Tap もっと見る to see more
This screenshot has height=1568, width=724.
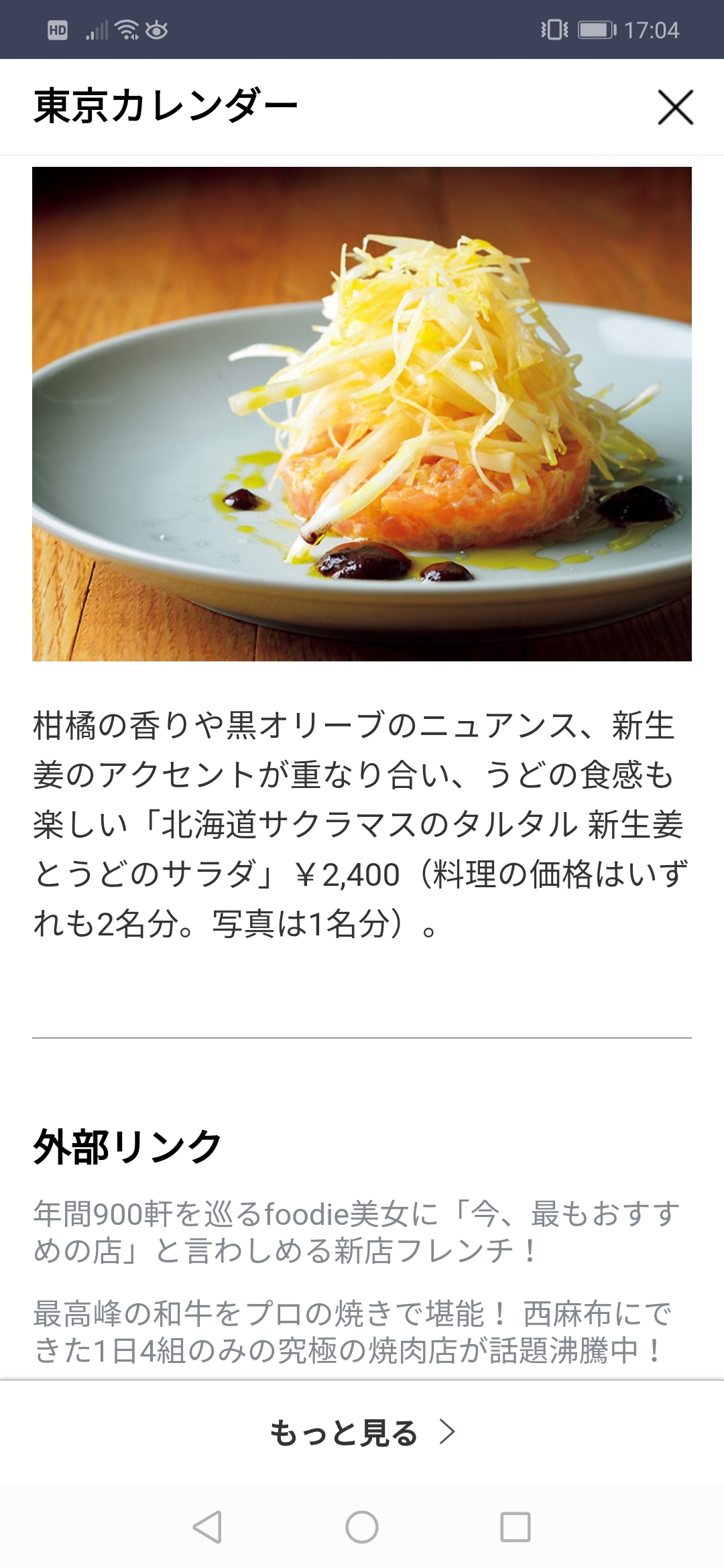coord(362,1433)
